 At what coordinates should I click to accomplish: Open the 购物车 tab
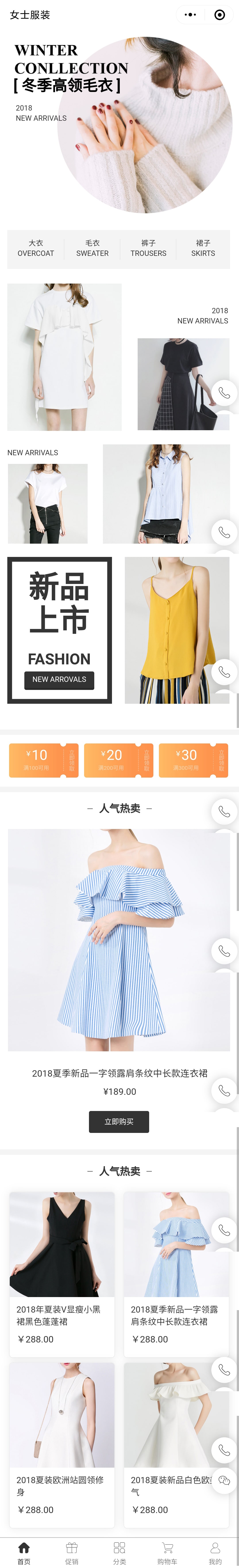click(167, 1552)
